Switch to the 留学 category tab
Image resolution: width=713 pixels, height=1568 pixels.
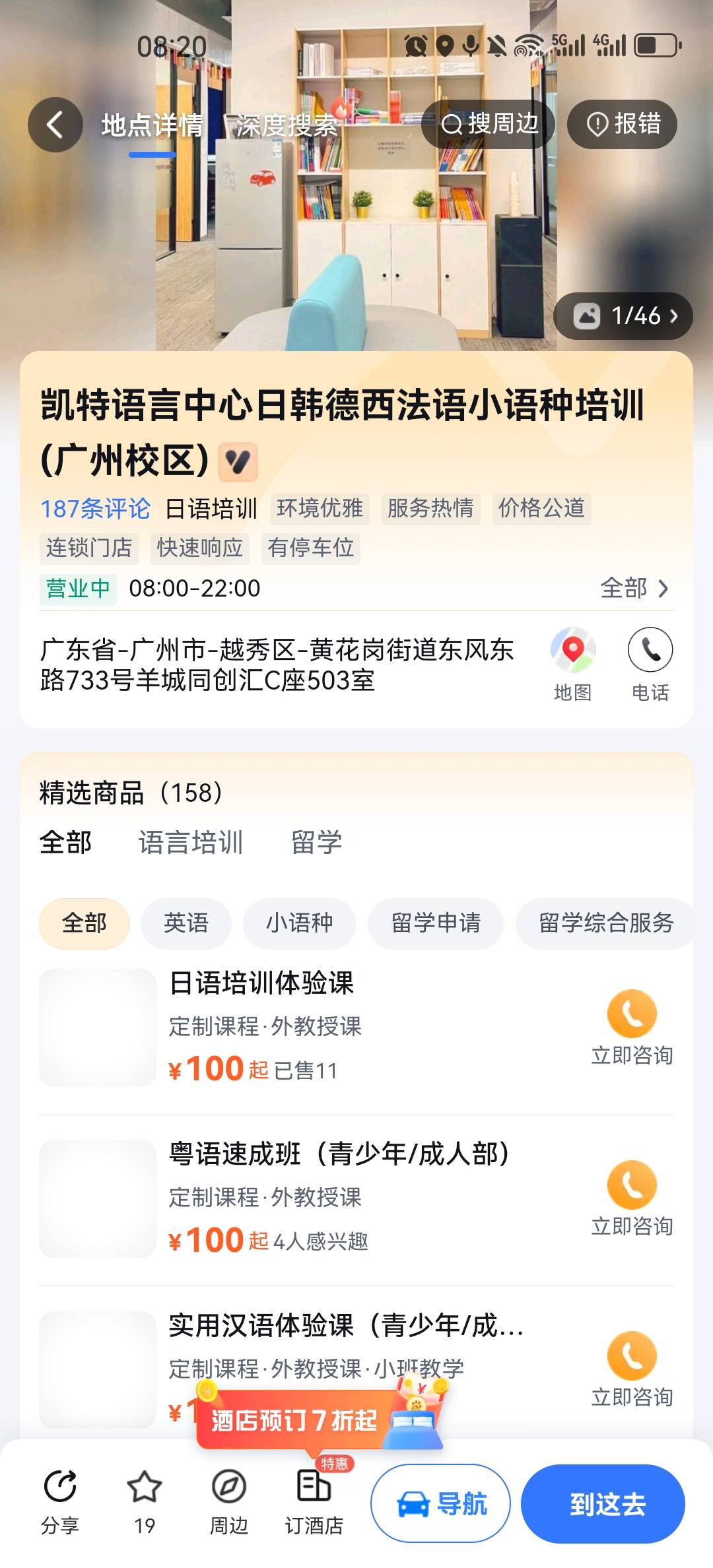[316, 842]
